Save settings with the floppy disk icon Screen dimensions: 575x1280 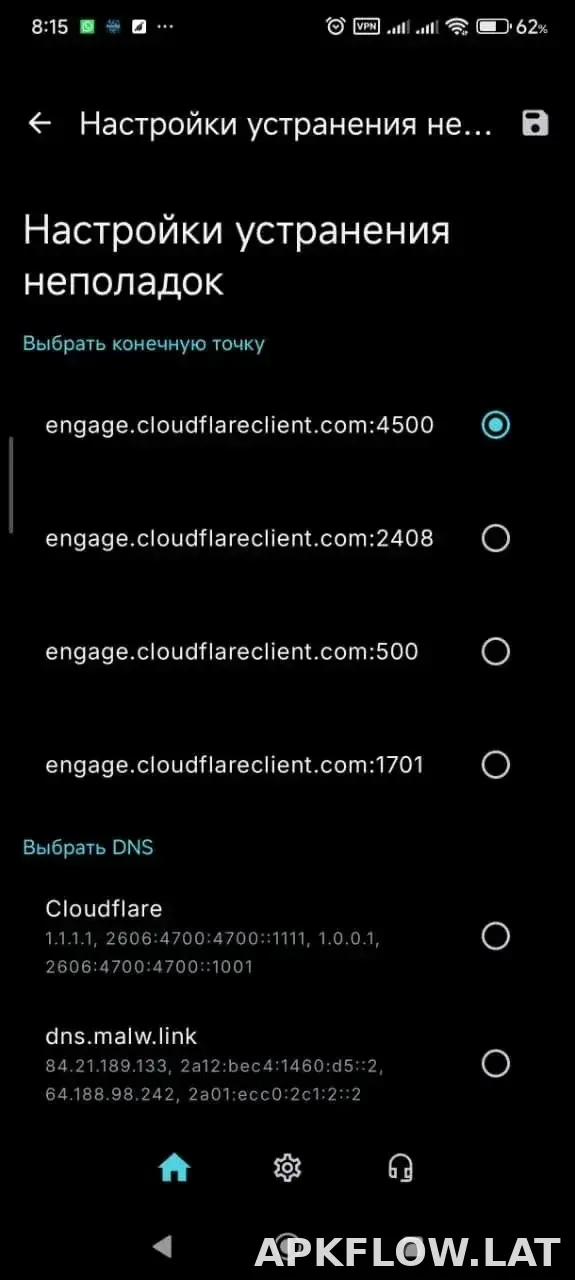click(536, 124)
